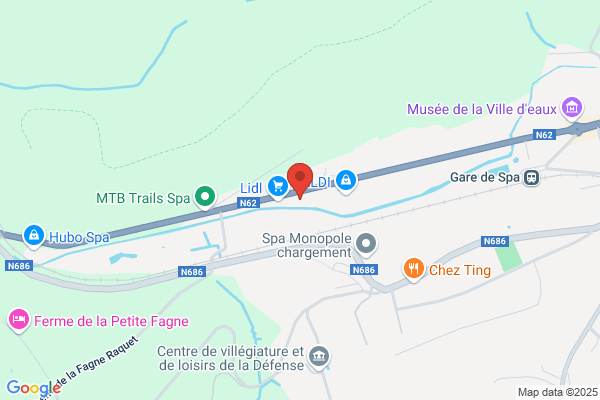This screenshot has width=600, height=400.
Task: Open Ferme de la Petite Fagne marker
Action: [x=18, y=321]
